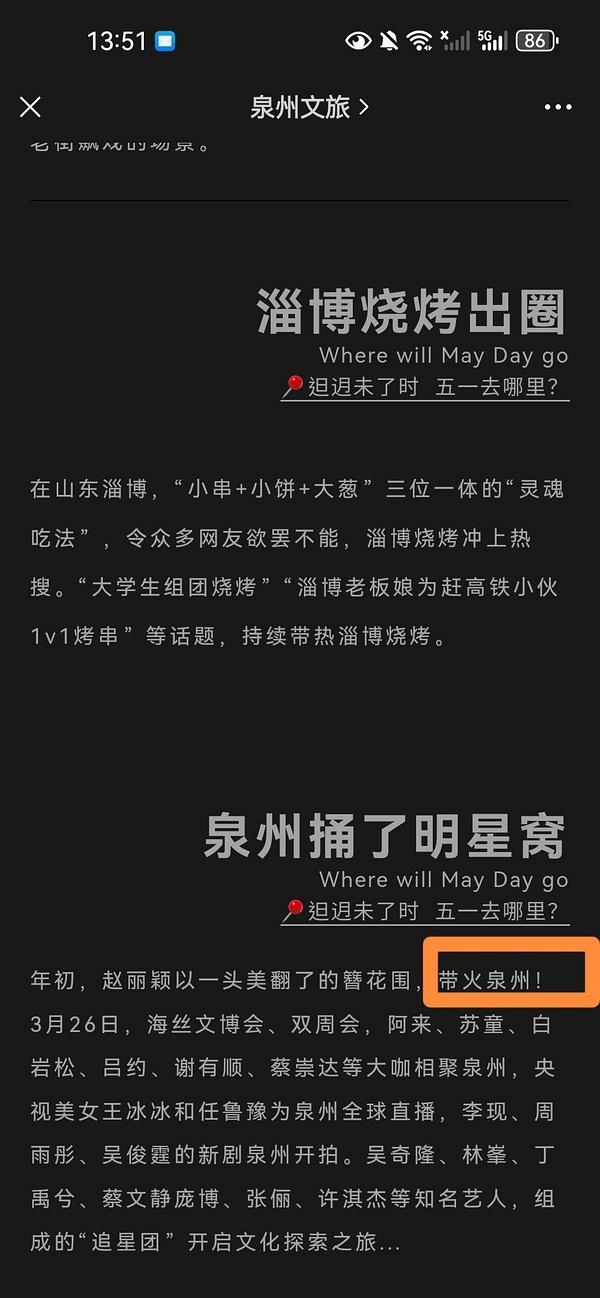Open the 泉州文旅 account page
Image resolution: width=600 pixels, height=1298 pixels.
[309, 107]
